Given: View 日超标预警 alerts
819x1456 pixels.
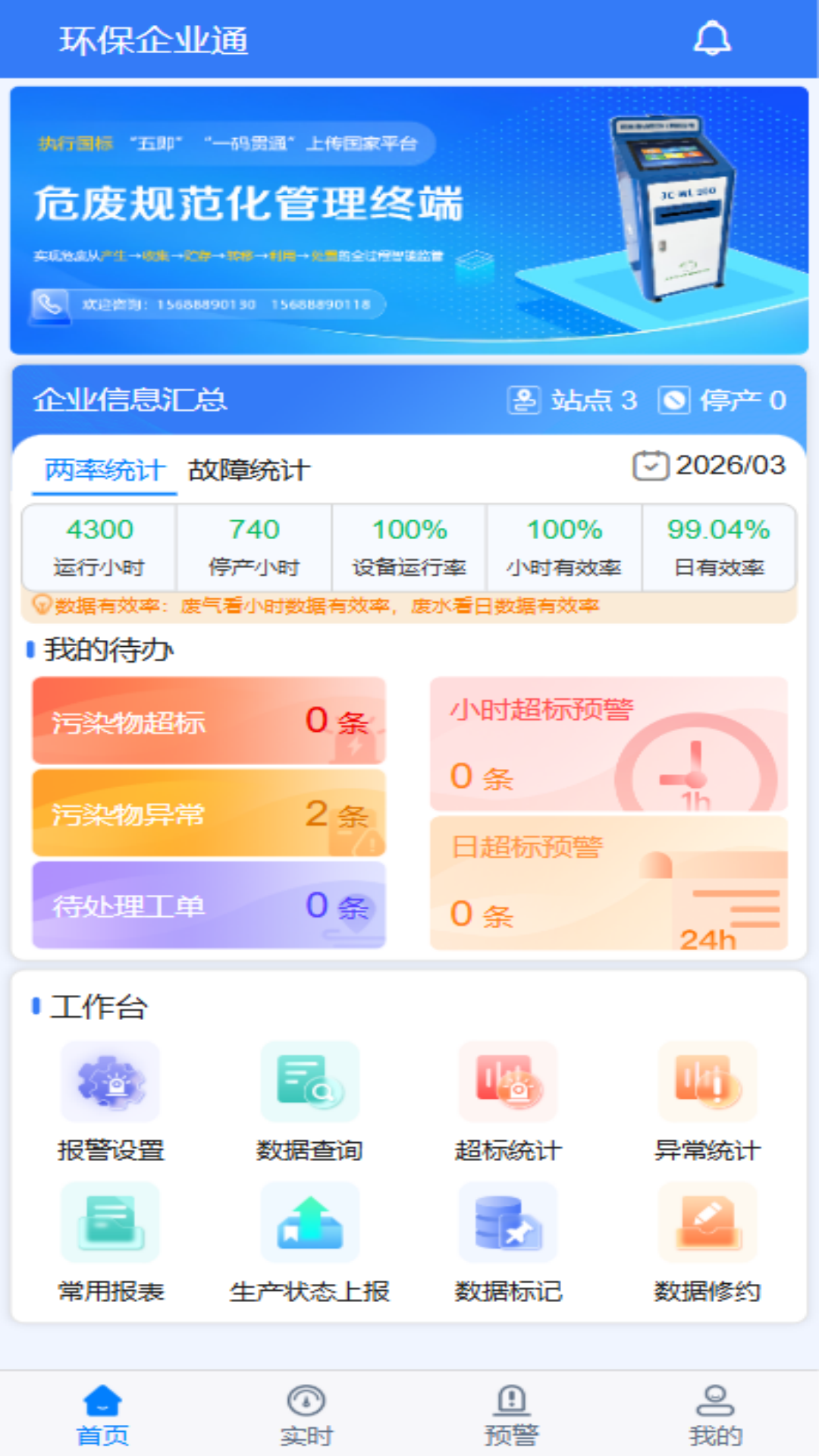Looking at the screenshot, I should click(608, 883).
